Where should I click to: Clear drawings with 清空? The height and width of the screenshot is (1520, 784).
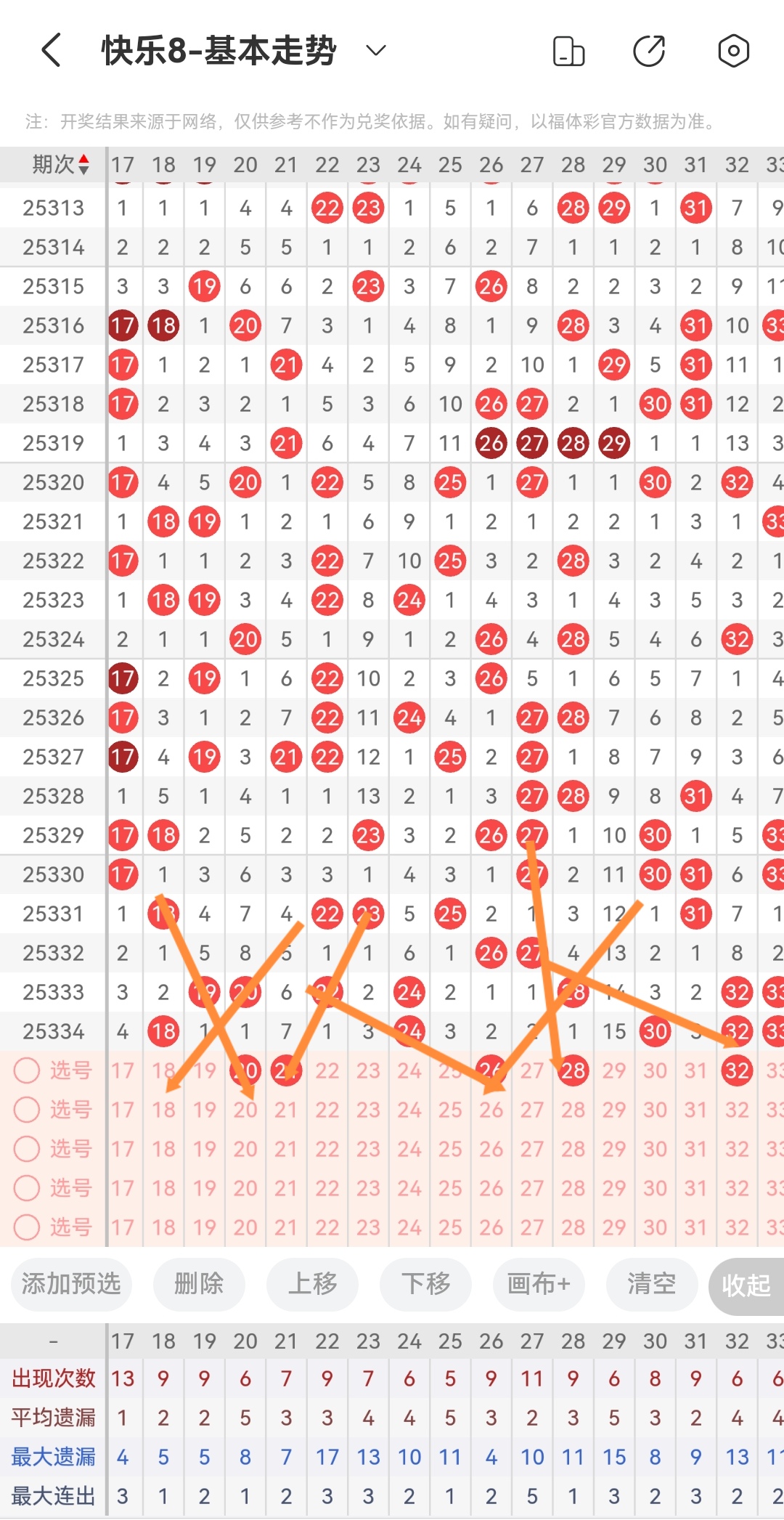(651, 1284)
